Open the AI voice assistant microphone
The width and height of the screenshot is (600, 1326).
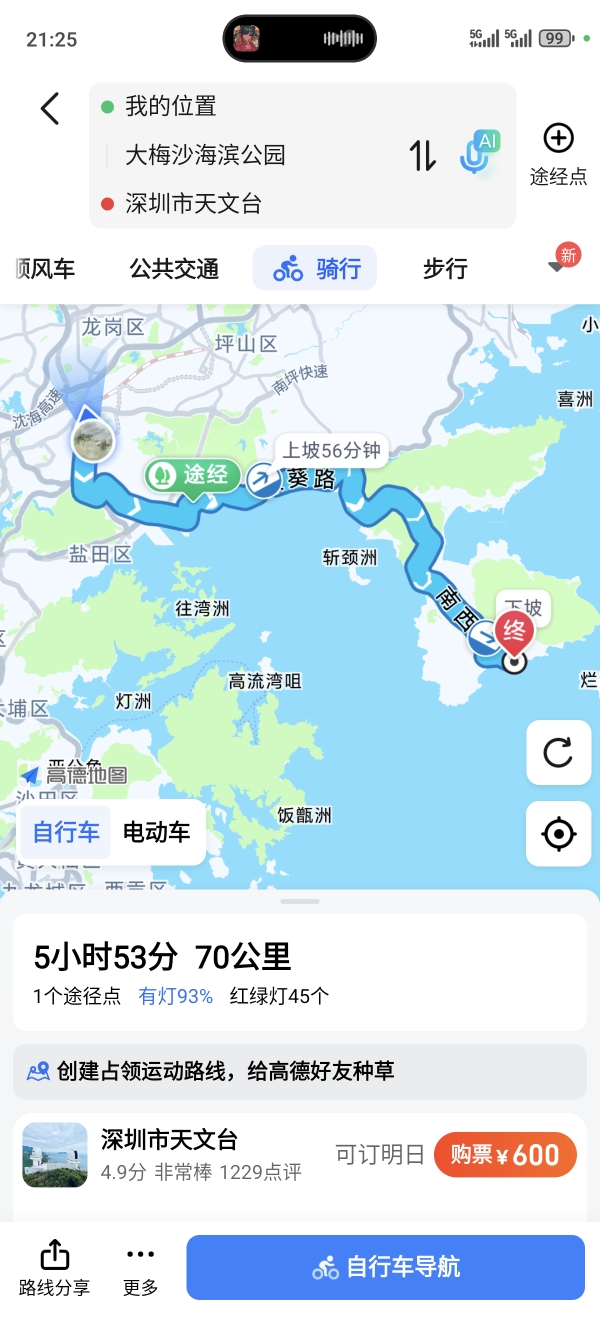tap(478, 153)
